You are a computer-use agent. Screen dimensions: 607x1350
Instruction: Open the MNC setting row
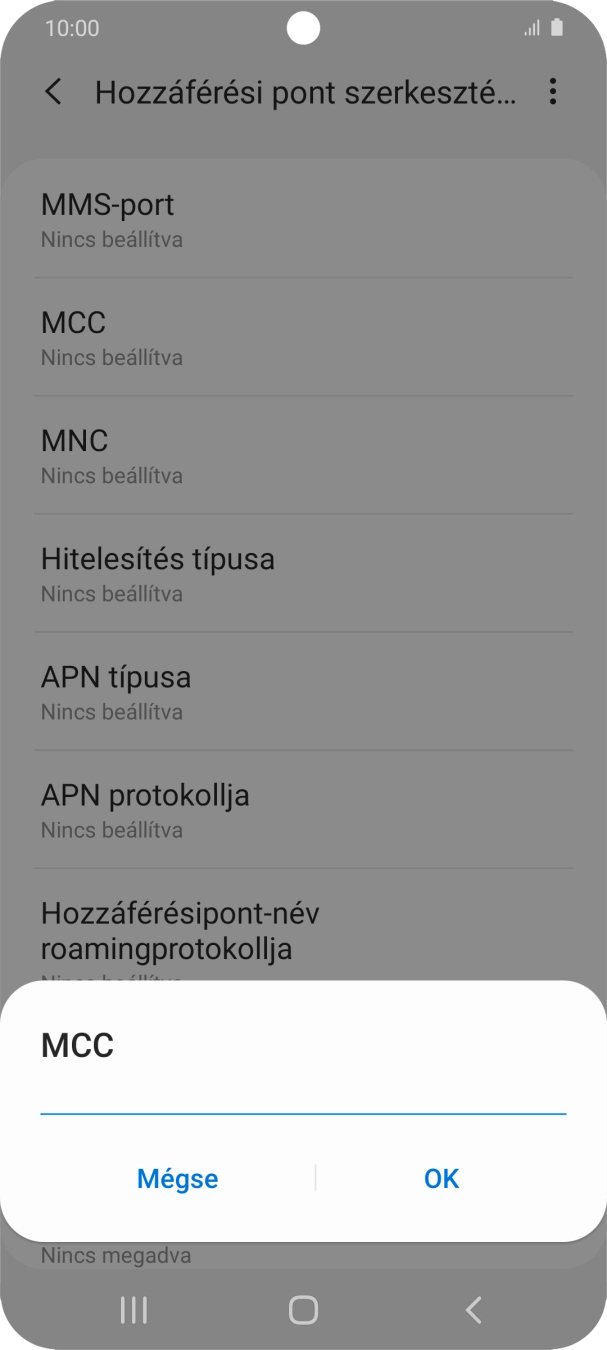[303, 455]
